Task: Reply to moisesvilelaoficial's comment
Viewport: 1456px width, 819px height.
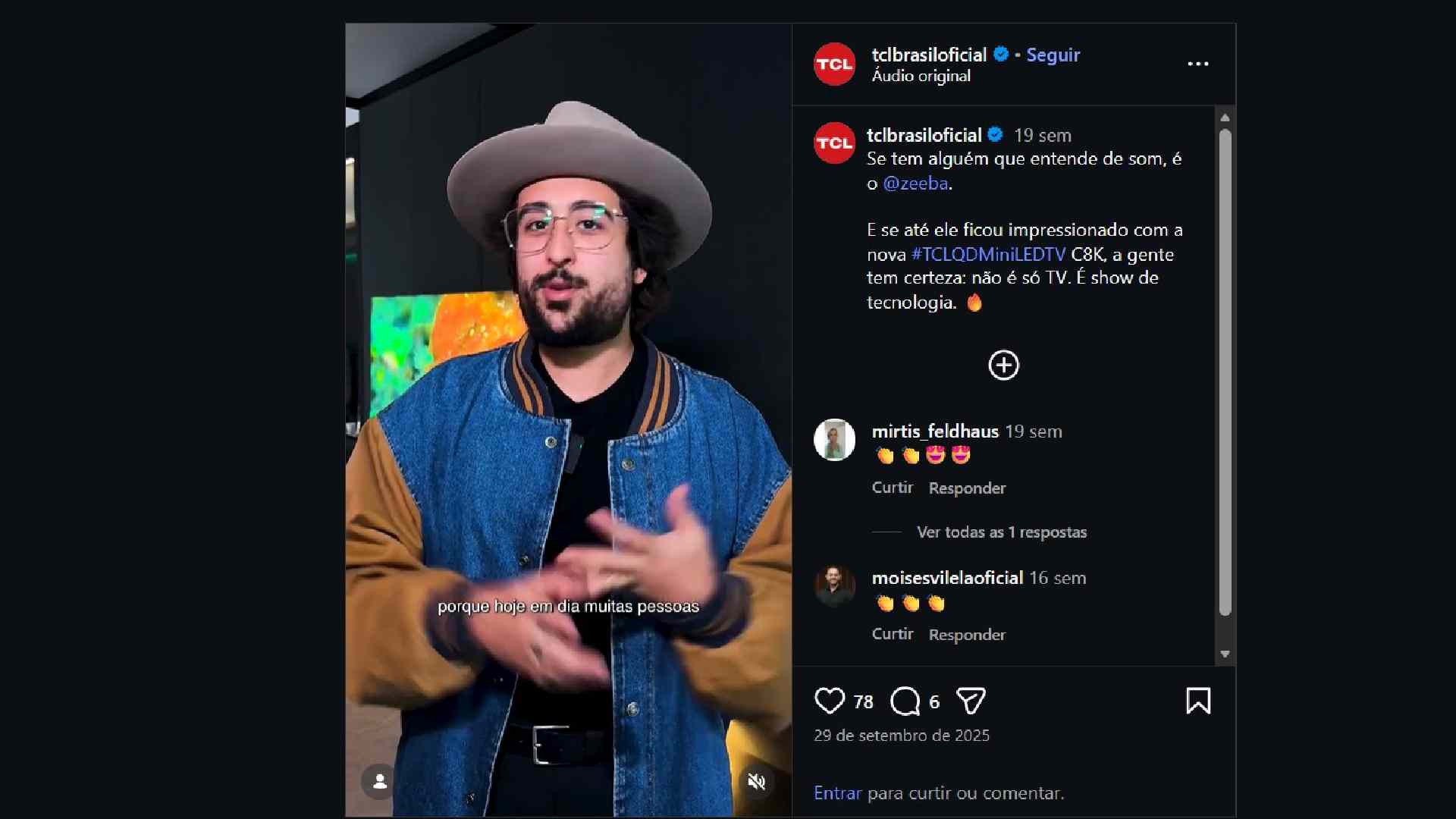Action: (967, 635)
